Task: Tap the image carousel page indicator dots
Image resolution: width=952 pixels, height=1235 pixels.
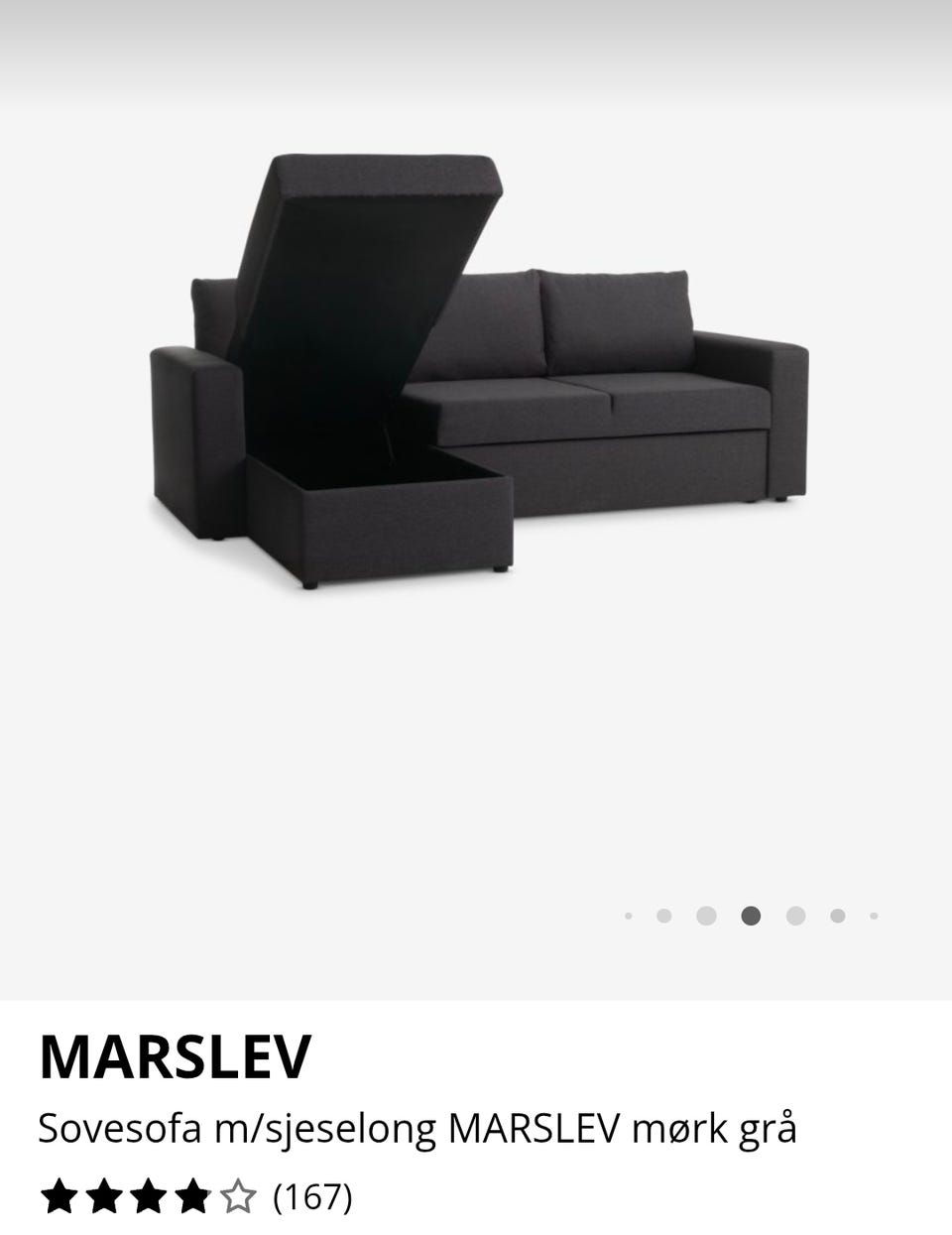Action: coord(751,916)
